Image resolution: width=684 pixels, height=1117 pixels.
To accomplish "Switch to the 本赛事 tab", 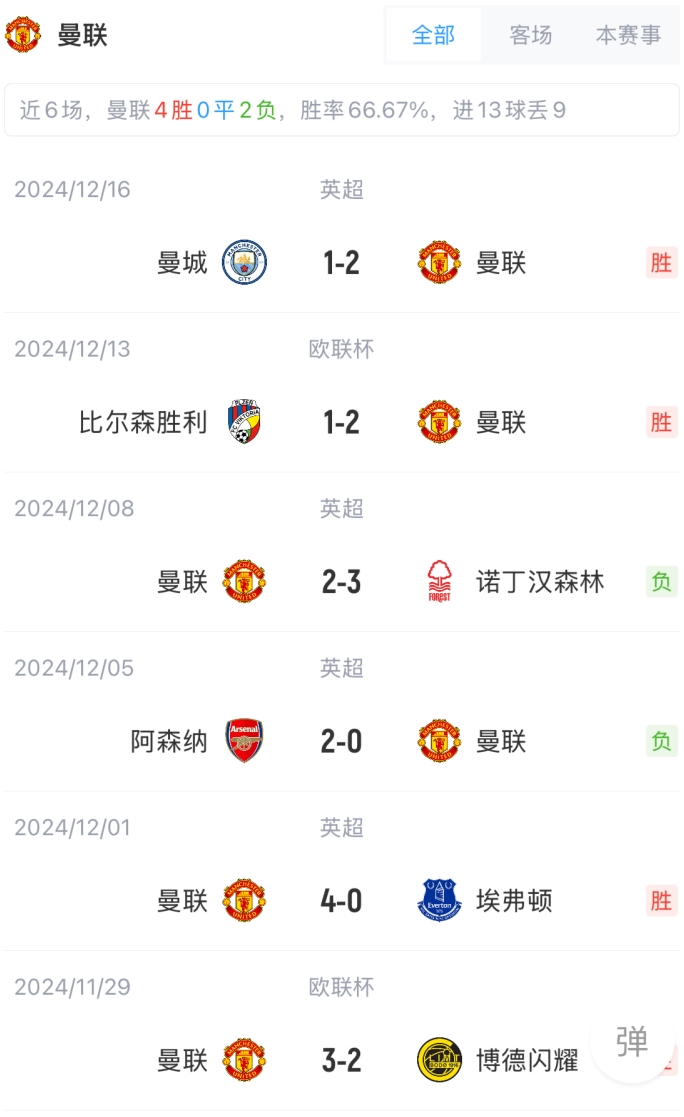I will pyautogui.click(x=628, y=35).
